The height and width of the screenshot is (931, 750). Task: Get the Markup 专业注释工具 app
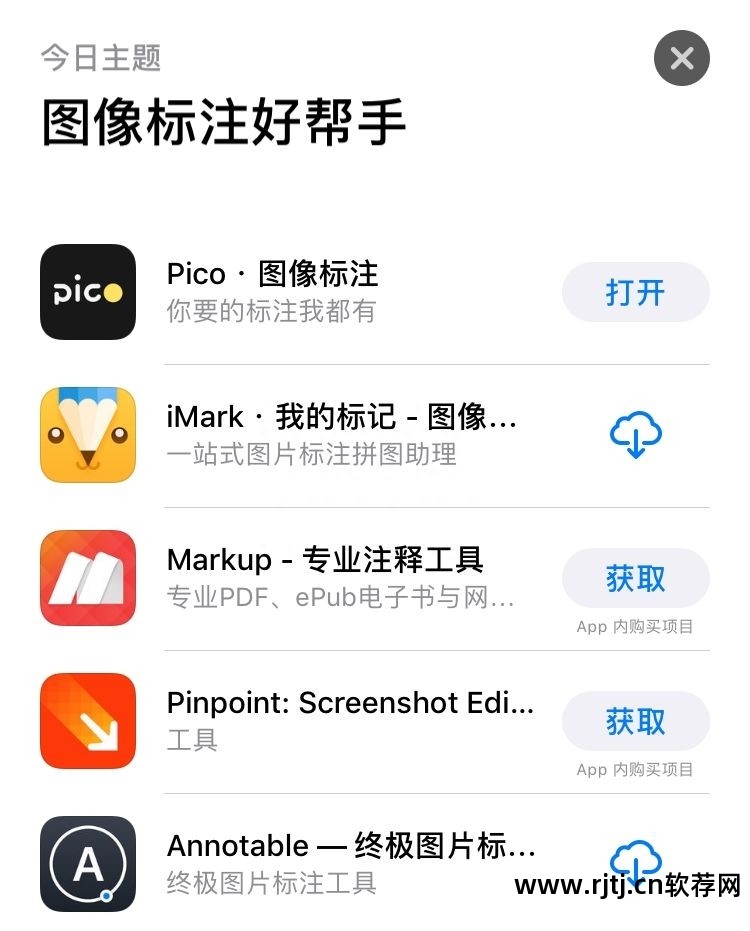coord(635,579)
